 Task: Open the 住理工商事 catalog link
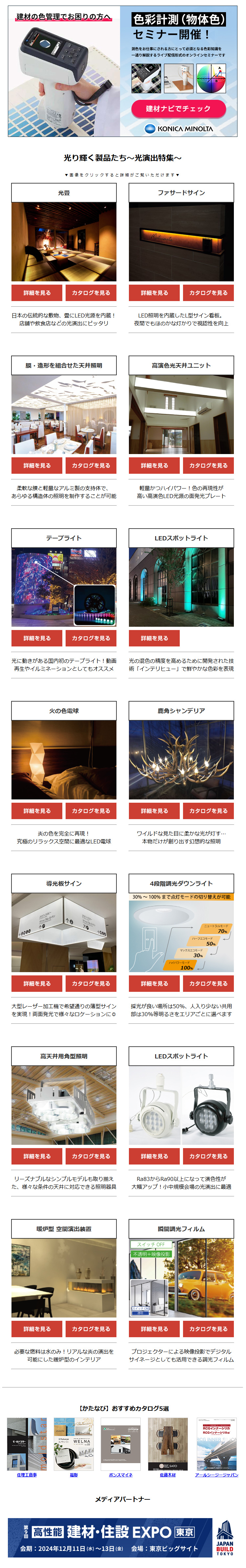pyautogui.click(x=27, y=1475)
